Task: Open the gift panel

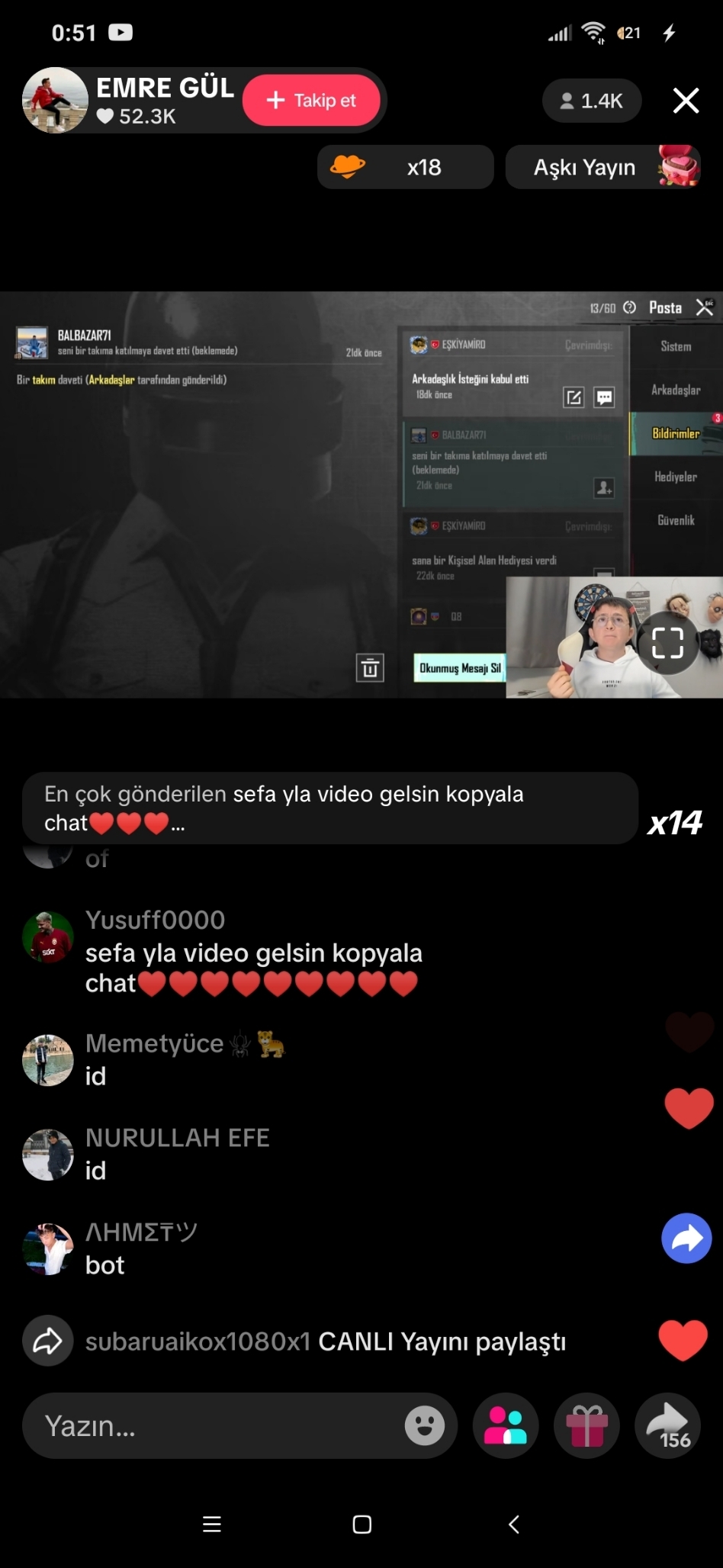Action: click(586, 1426)
